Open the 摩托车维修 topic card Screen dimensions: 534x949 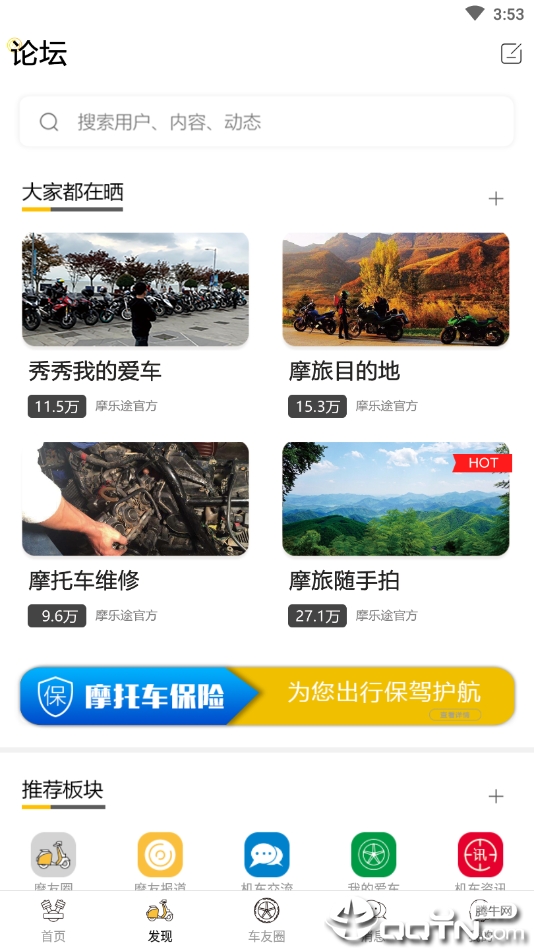coord(136,535)
